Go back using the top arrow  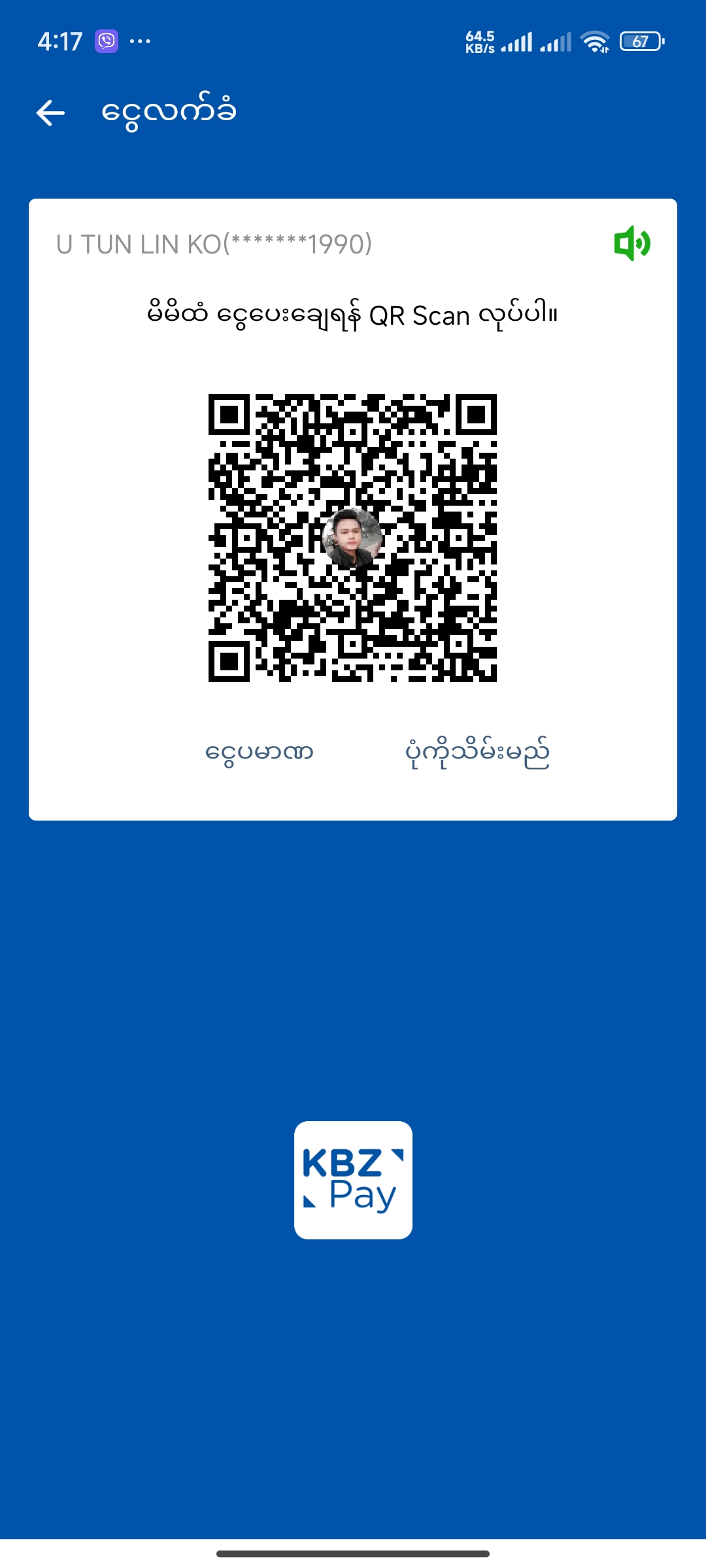click(x=50, y=113)
